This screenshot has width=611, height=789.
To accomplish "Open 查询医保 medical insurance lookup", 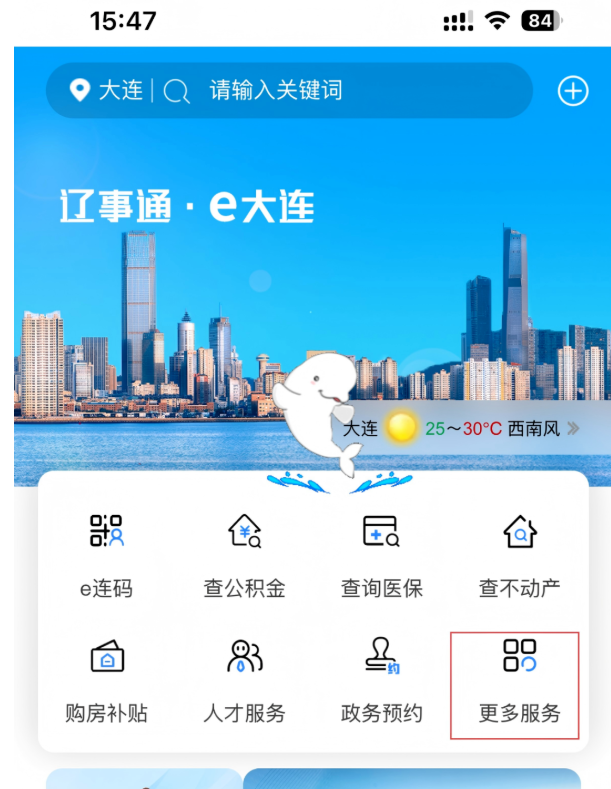I will coord(381,555).
